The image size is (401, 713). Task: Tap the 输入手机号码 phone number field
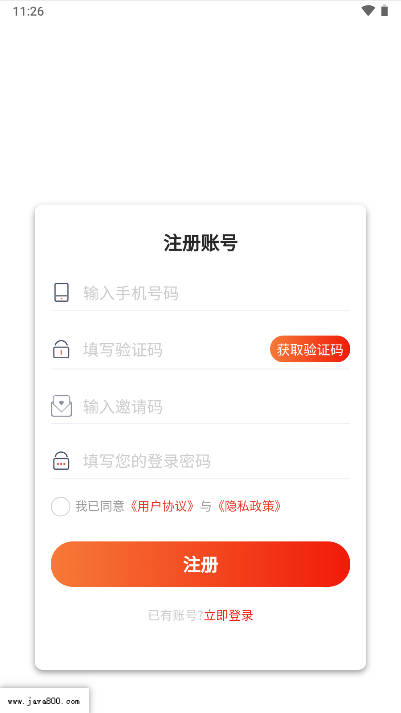click(216, 293)
